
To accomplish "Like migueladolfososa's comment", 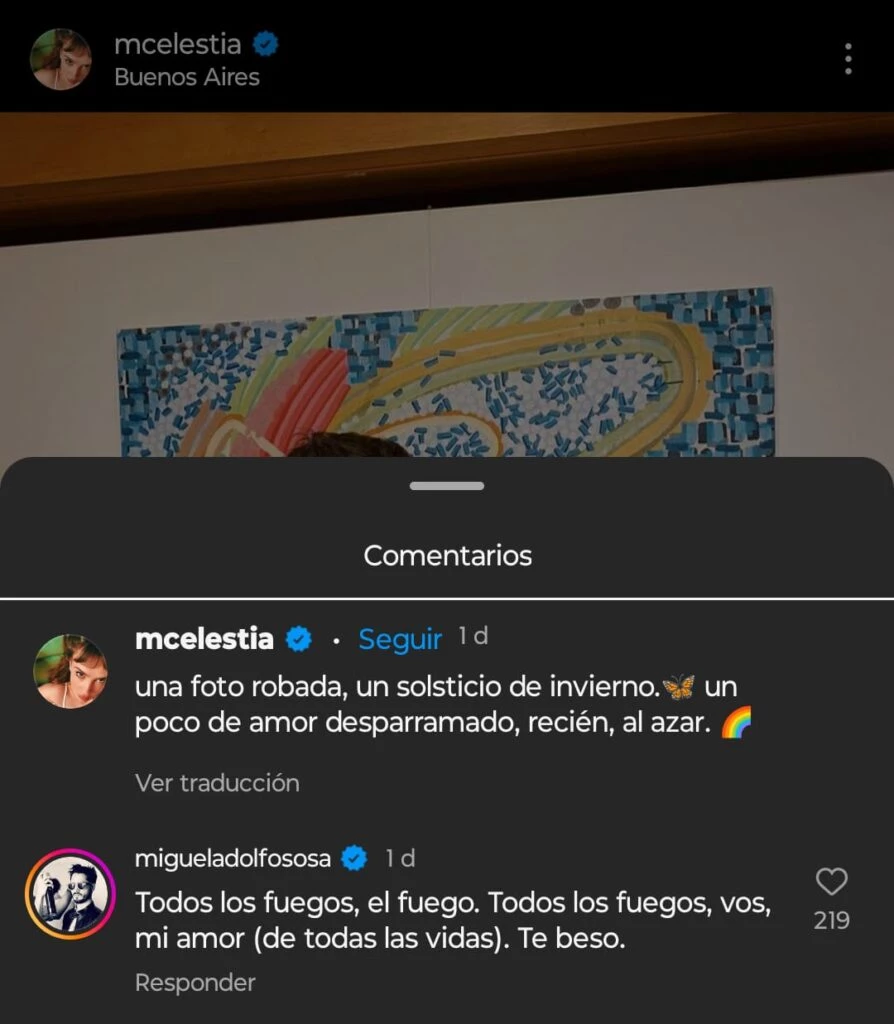I will [831, 882].
